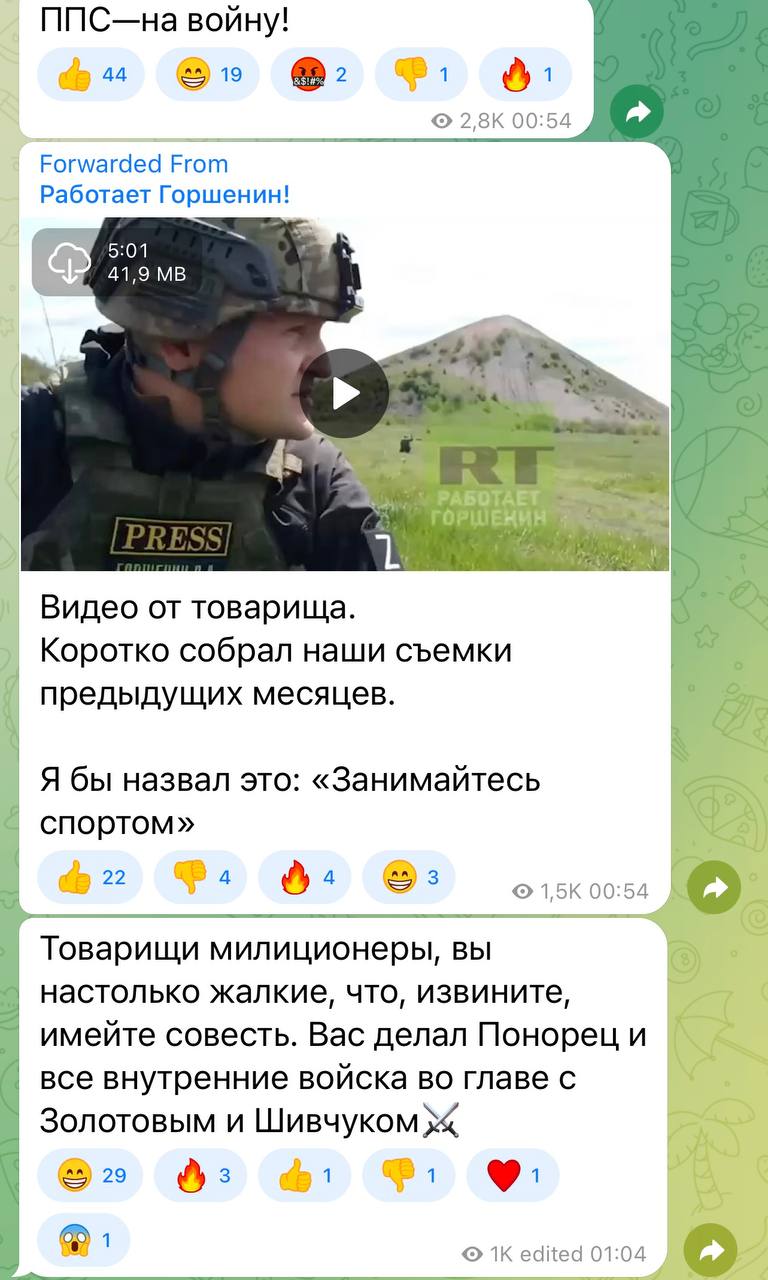Open the forwarded source channel Работает Горшенин!
Image resolution: width=768 pixels, height=1280 pixels.
(x=165, y=194)
